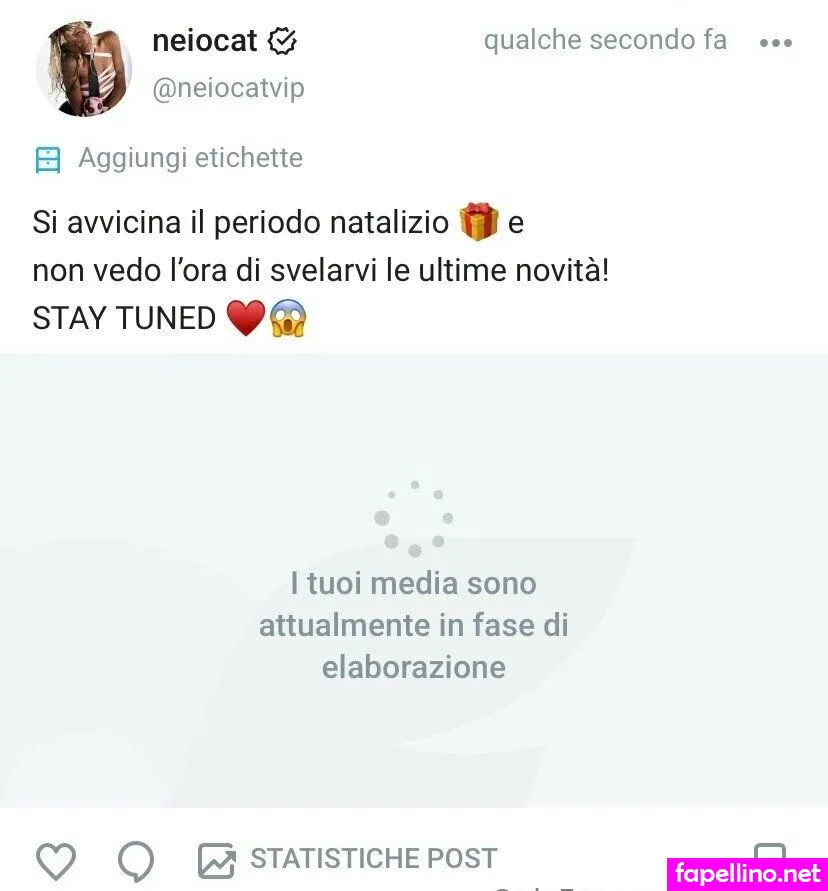Image resolution: width=828 pixels, height=891 pixels.
Task: Click the timestamp qualche secondo fa
Action: (604, 40)
